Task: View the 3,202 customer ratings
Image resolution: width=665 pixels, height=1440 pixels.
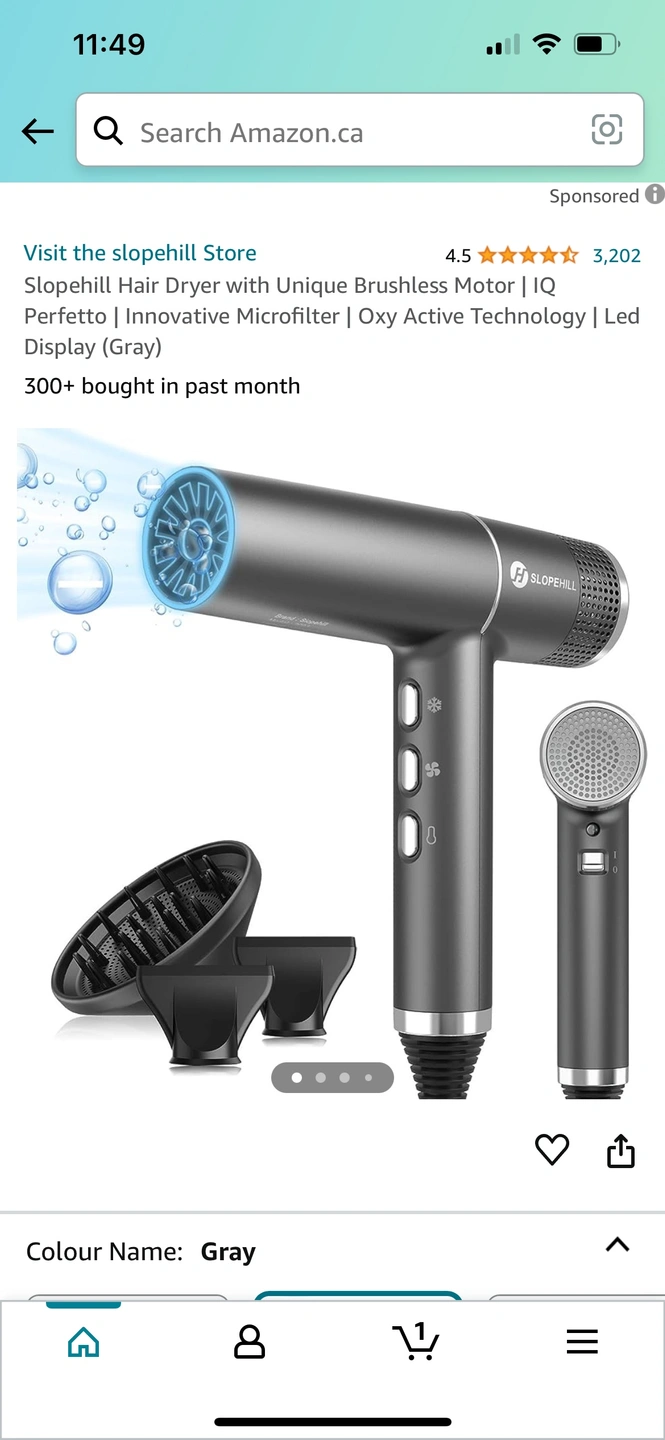Action: tap(616, 255)
